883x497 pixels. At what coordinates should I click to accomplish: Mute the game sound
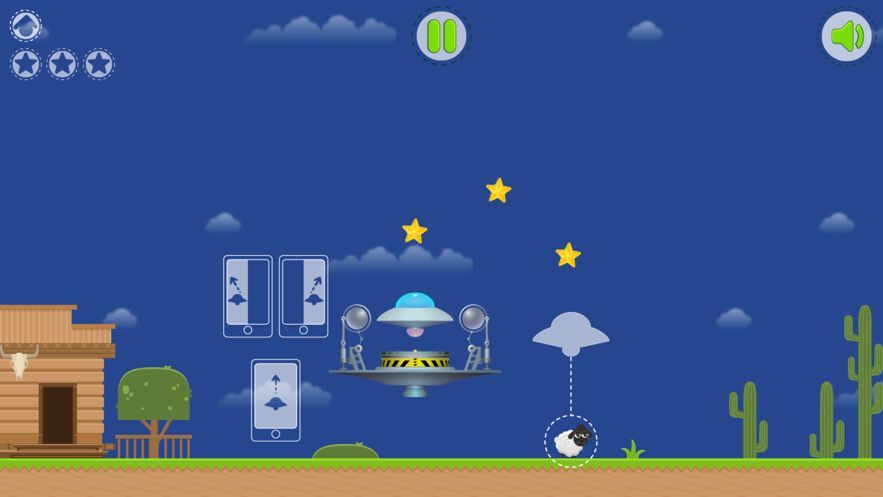[846, 36]
